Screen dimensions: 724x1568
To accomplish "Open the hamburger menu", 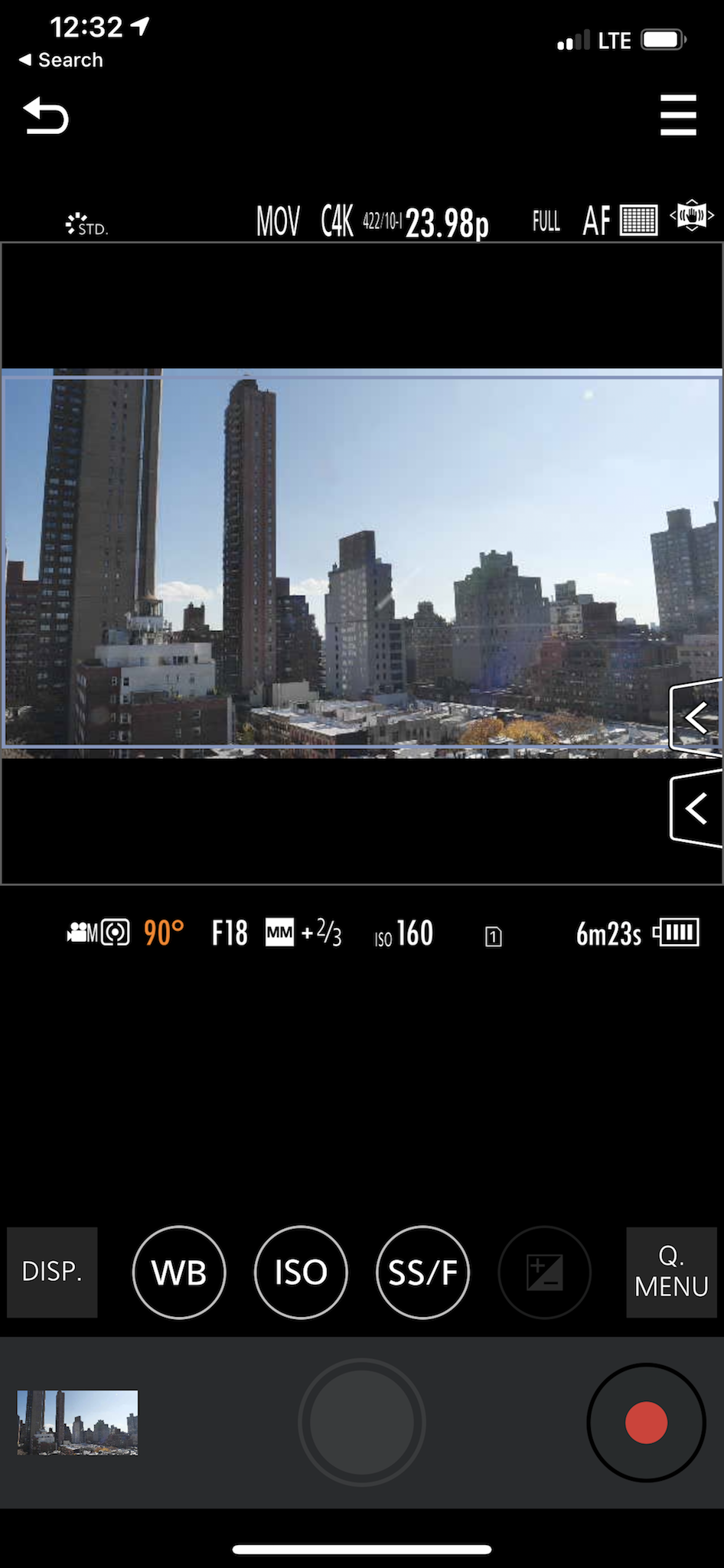I will pyautogui.click(x=678, y=116).
